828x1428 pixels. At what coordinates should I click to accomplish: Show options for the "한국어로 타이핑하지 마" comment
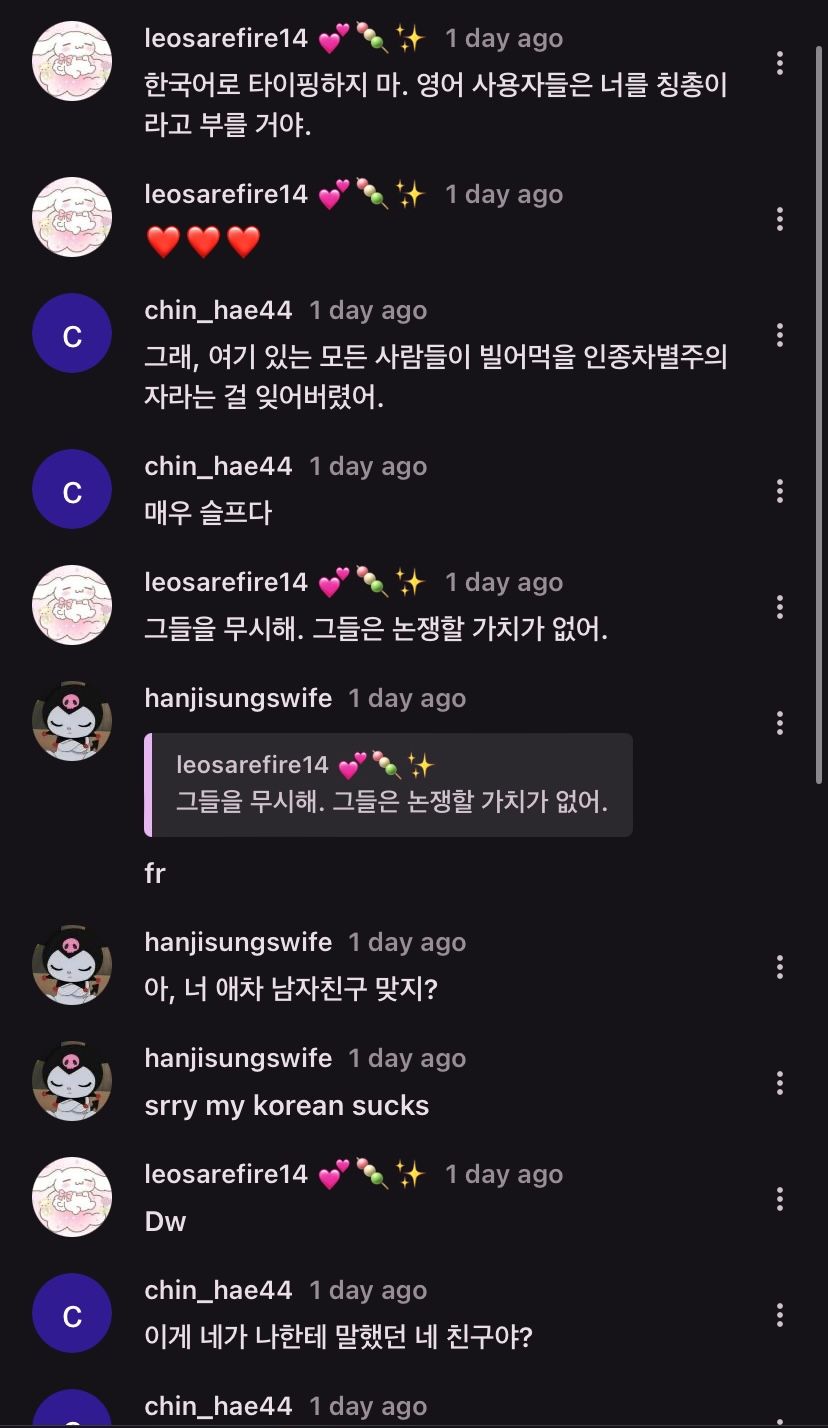click(x=780, y=63)
